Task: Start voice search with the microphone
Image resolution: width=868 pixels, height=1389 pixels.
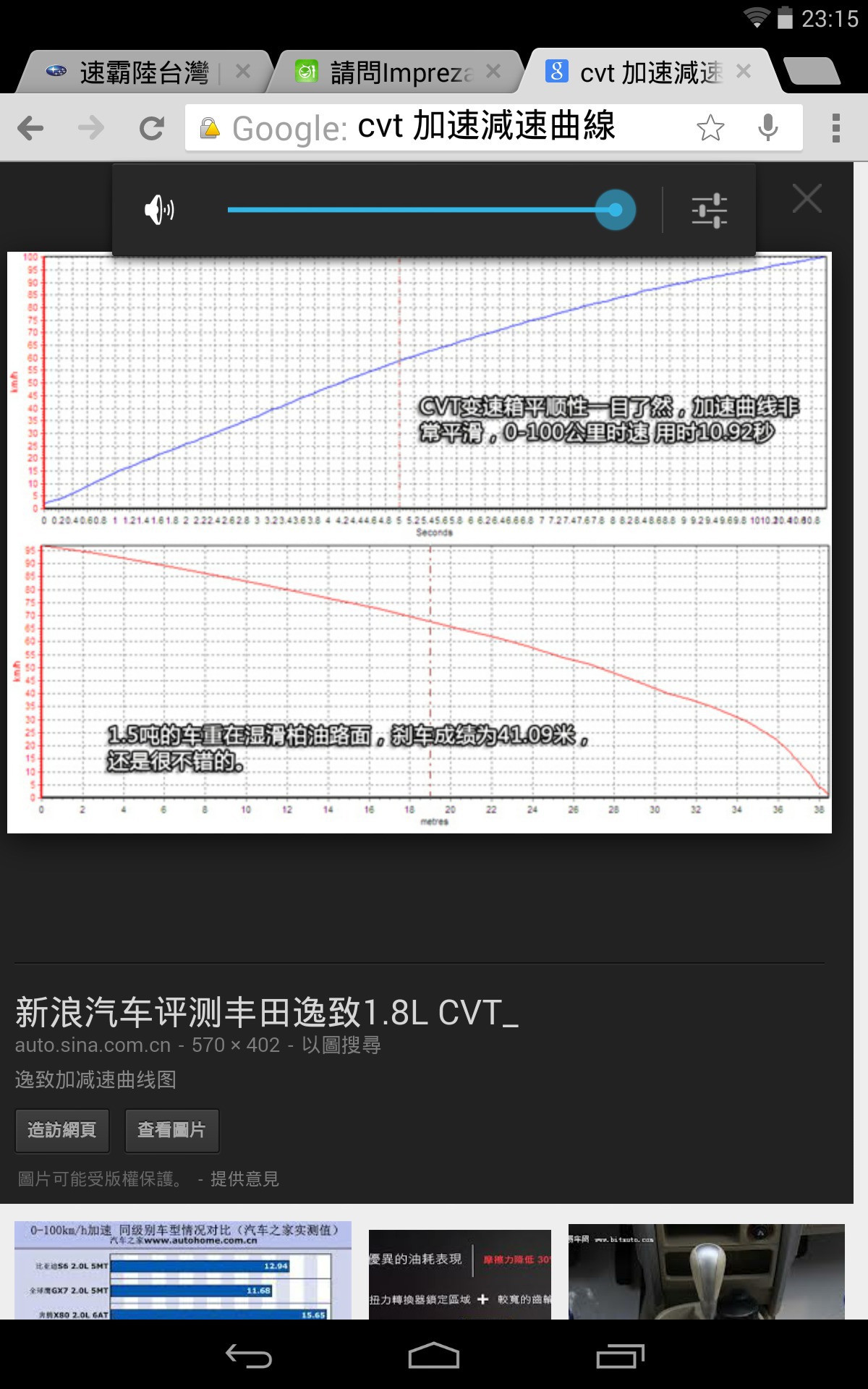Action: coord(768,128)
